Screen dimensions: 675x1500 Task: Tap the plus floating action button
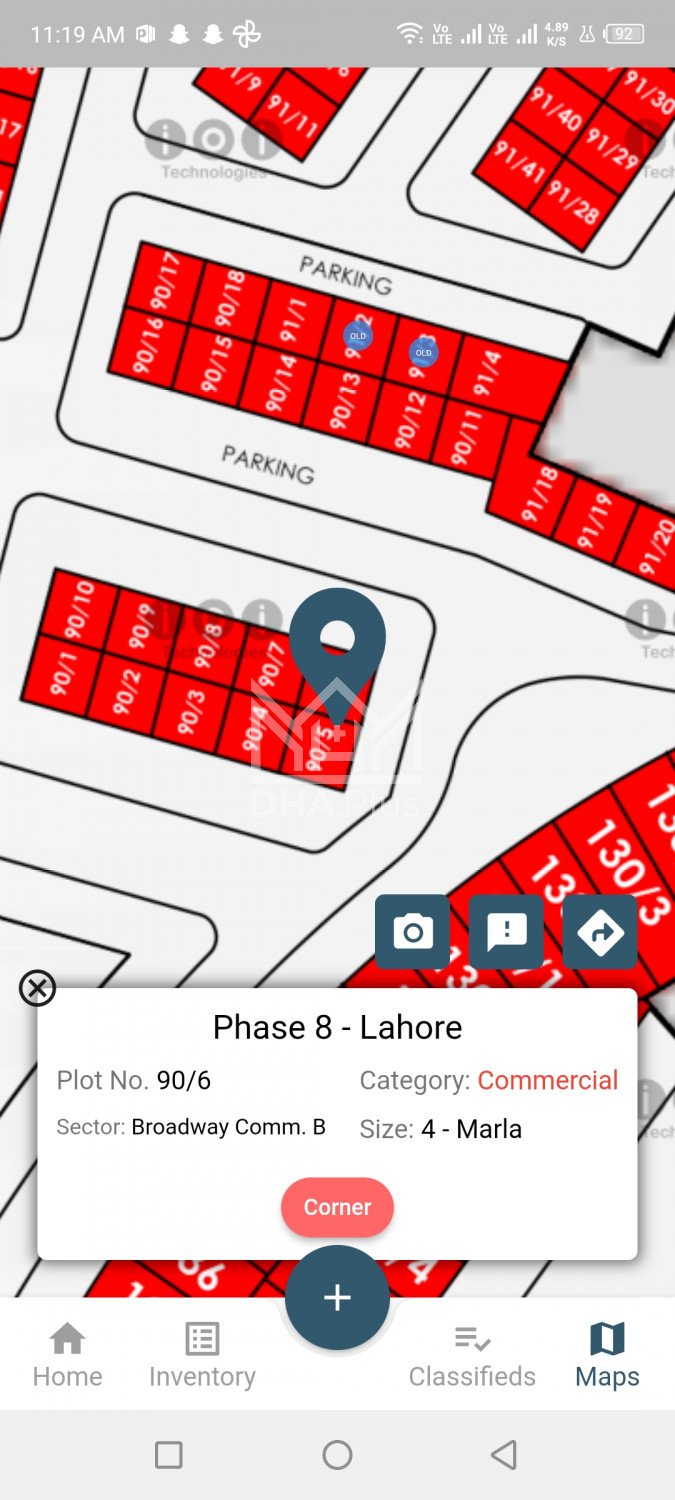pyautogui.click(x=337, y=1297)
